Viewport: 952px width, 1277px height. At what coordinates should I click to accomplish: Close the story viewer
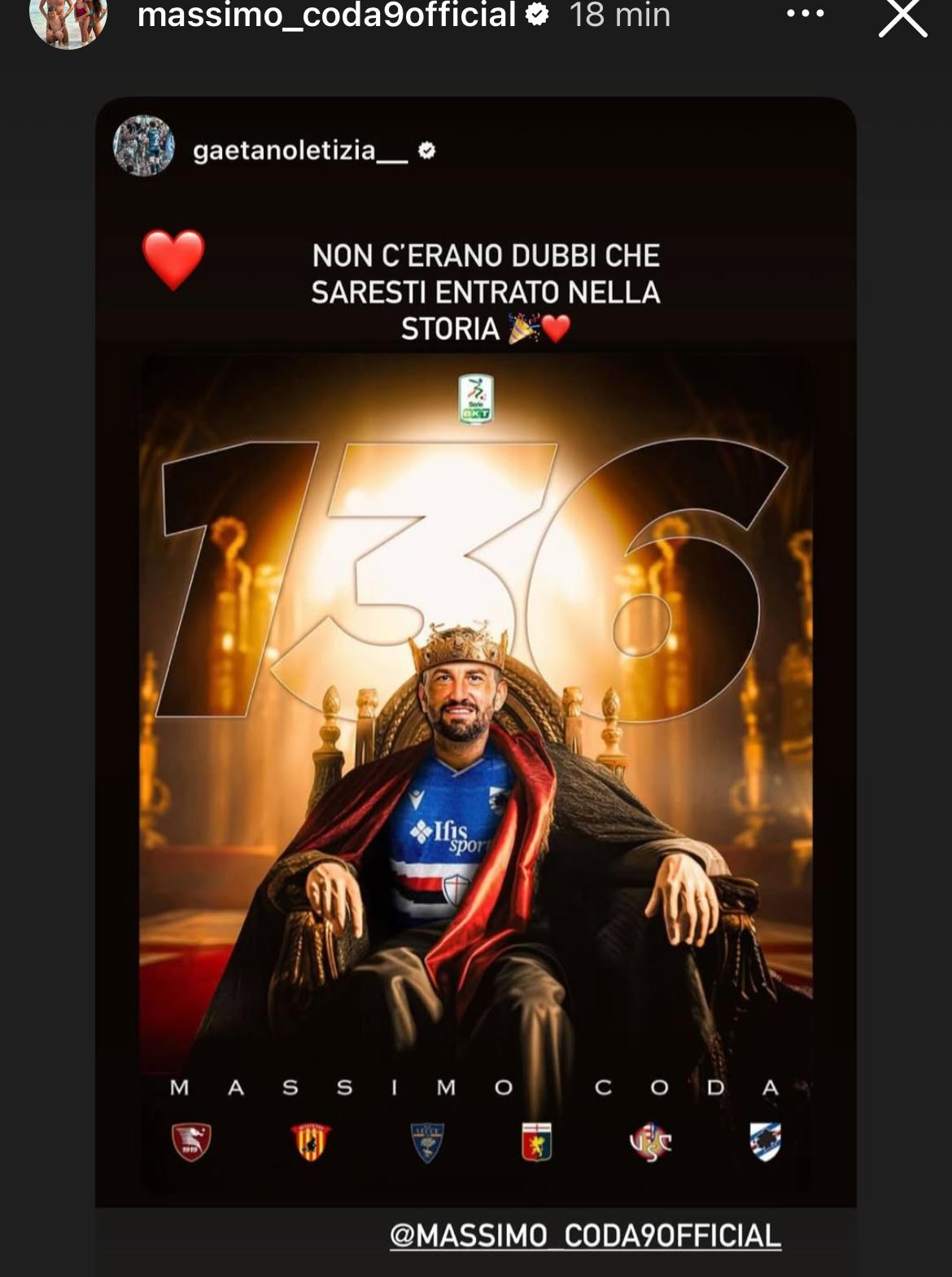point(902,18)
